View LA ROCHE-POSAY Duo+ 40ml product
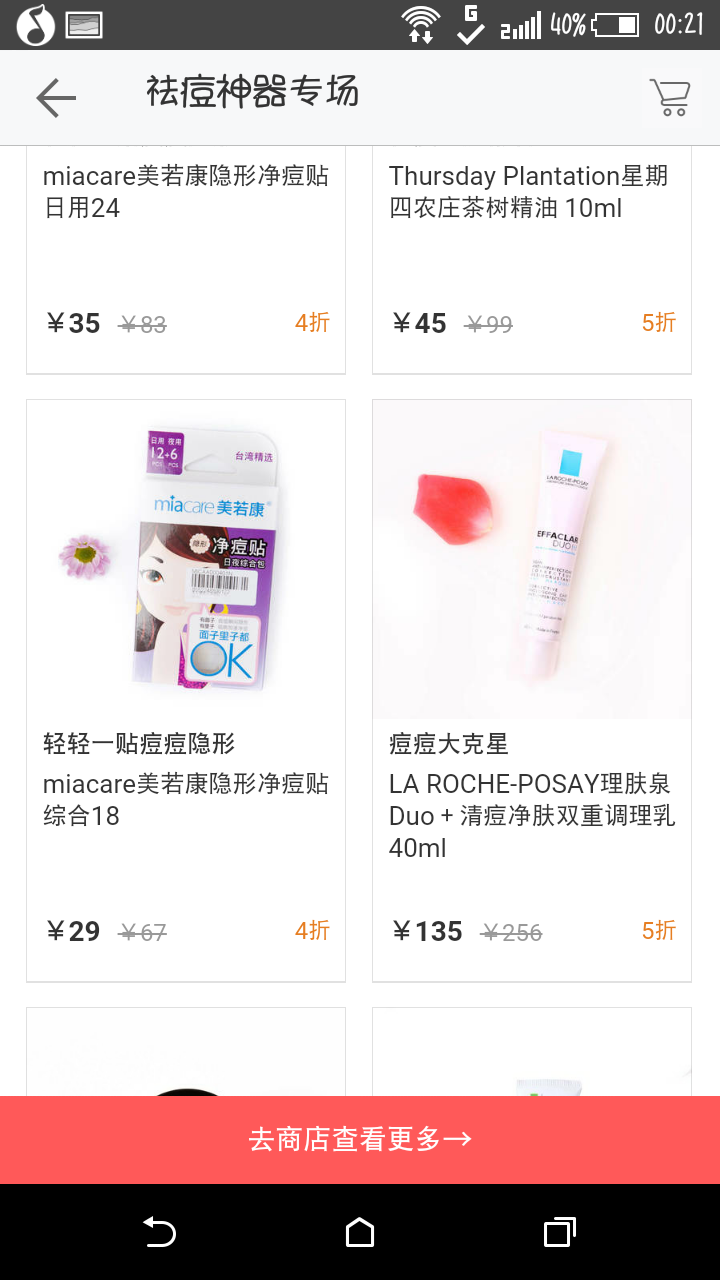This screenshot has height=1280, width=720. (x=531, y=690)
